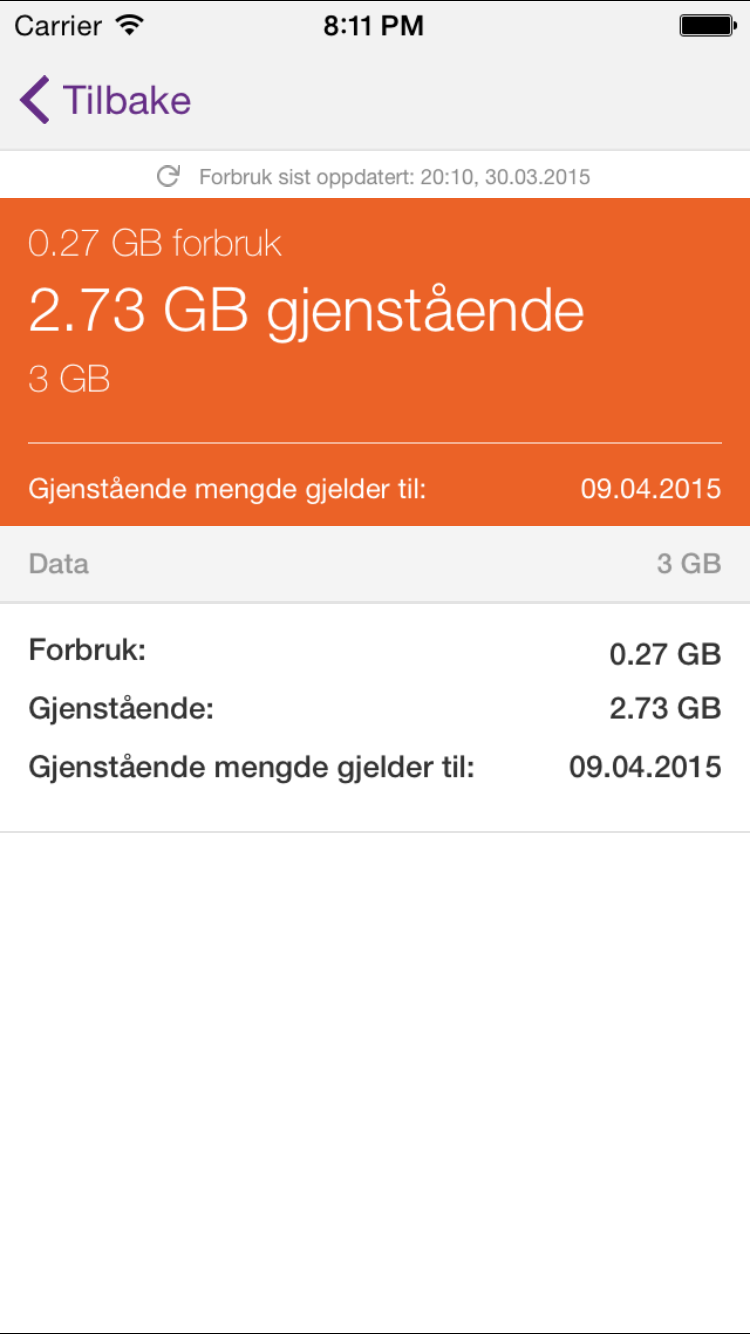
Task: Go back using the Tilbake button
Action: tap(105, 101)
